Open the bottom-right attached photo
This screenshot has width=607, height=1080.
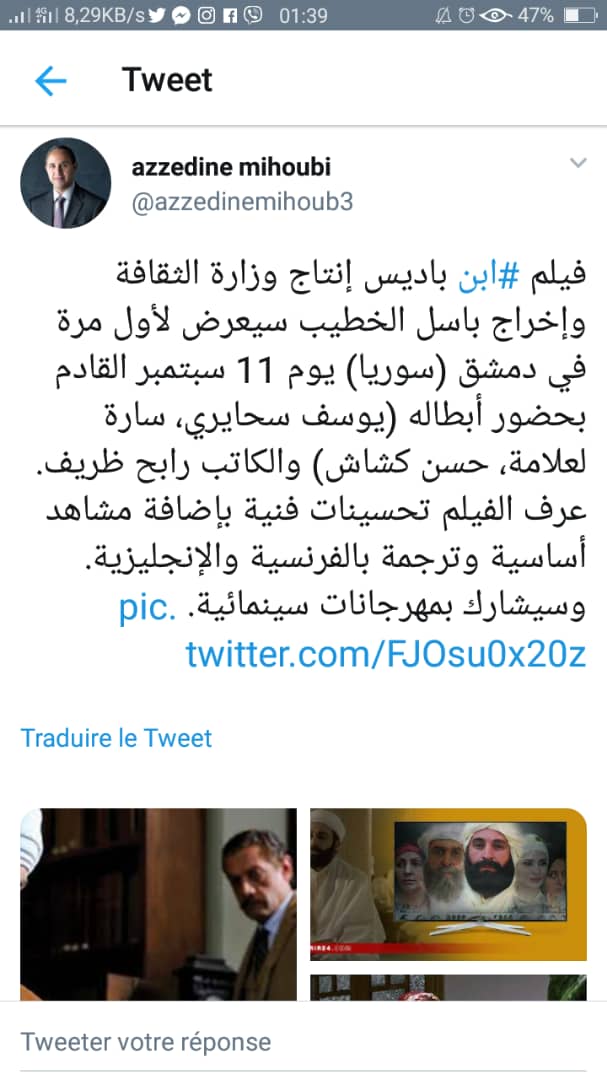[448, 987]
